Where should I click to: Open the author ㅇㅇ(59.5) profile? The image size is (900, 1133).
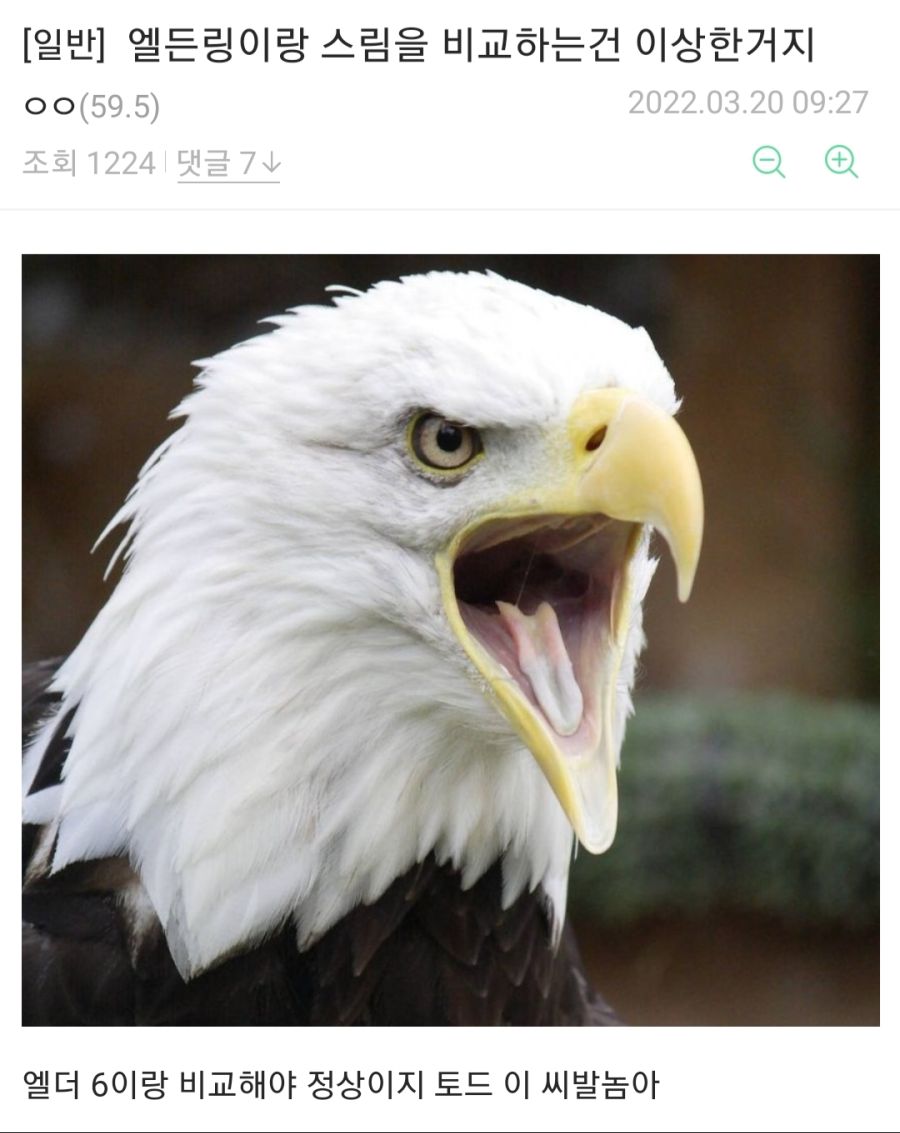click(90, 106)
